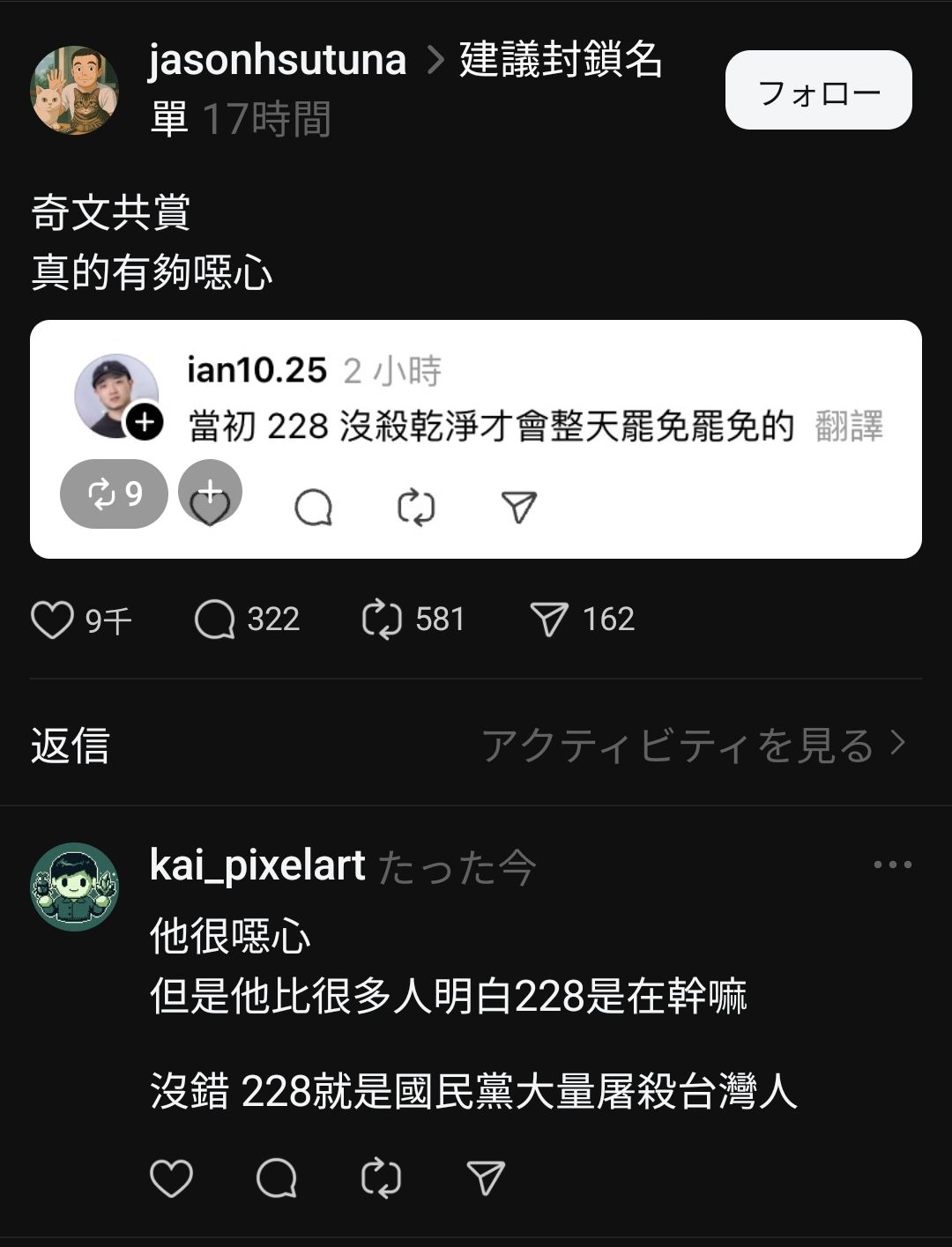
Task: Like kai_pixelart's reply
Action: coord(171,1178)
